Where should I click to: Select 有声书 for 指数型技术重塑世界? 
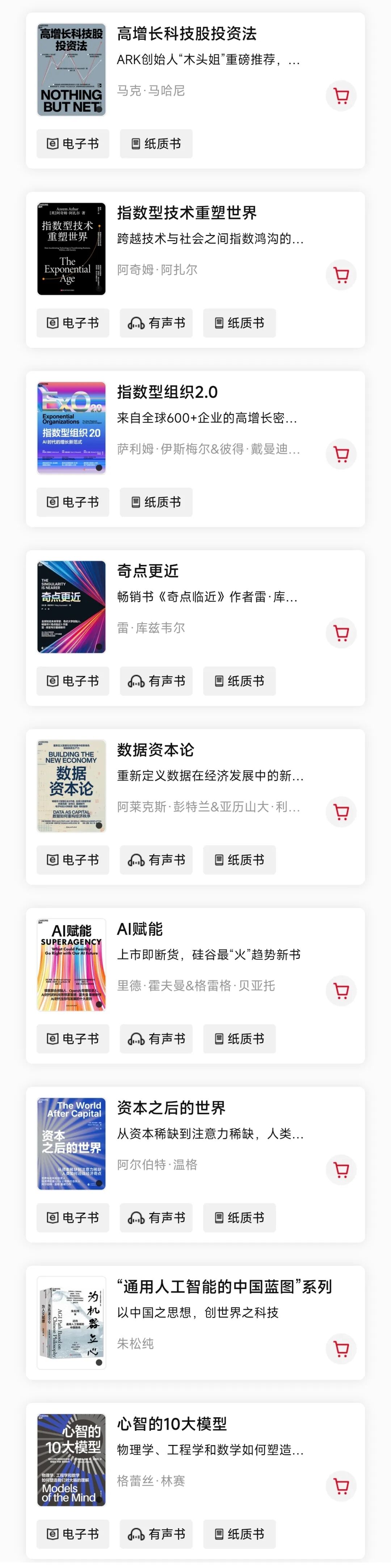tap(156, 323)
